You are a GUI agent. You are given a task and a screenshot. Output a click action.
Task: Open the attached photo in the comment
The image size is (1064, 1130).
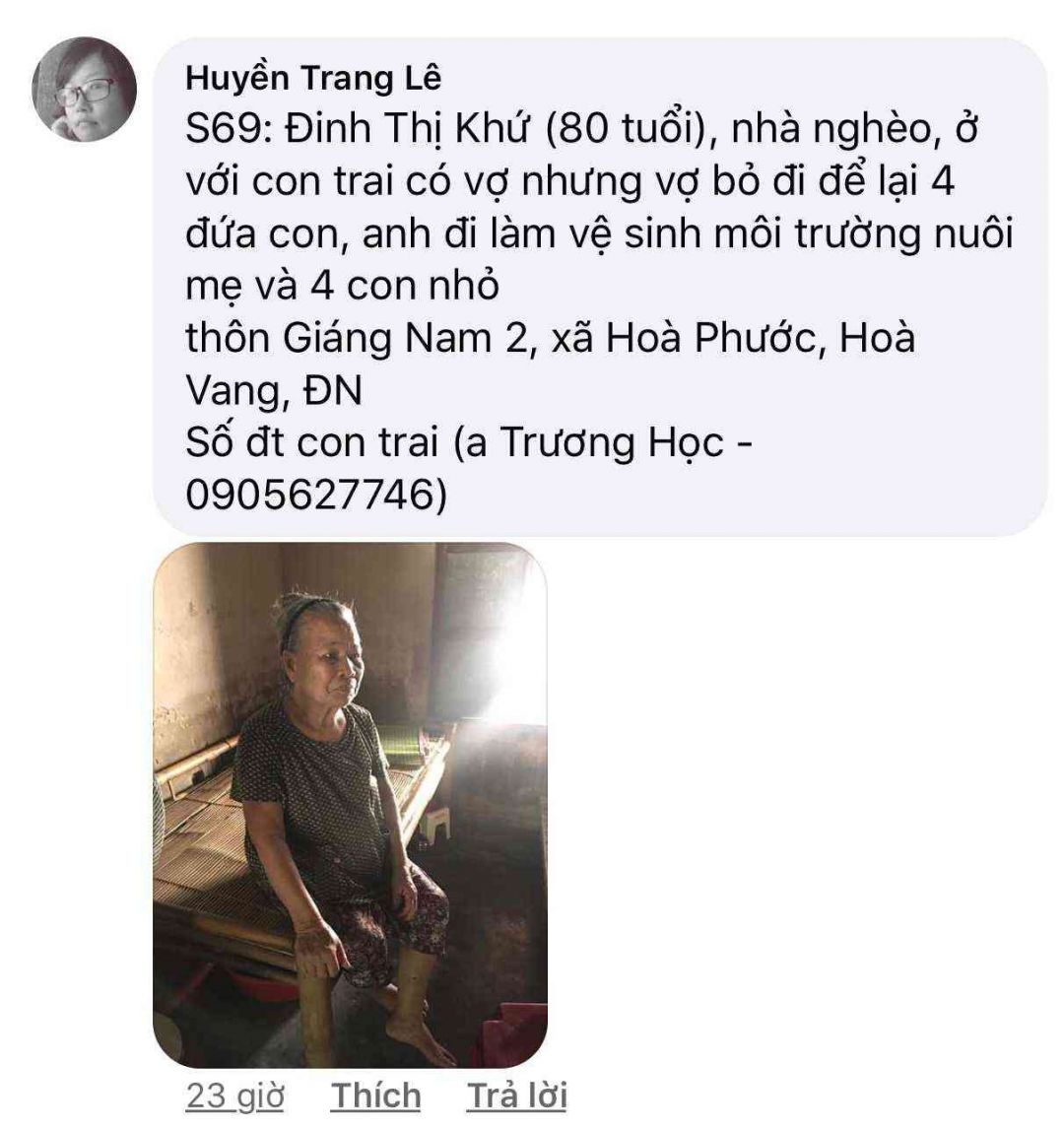click(x=350, y=805)
